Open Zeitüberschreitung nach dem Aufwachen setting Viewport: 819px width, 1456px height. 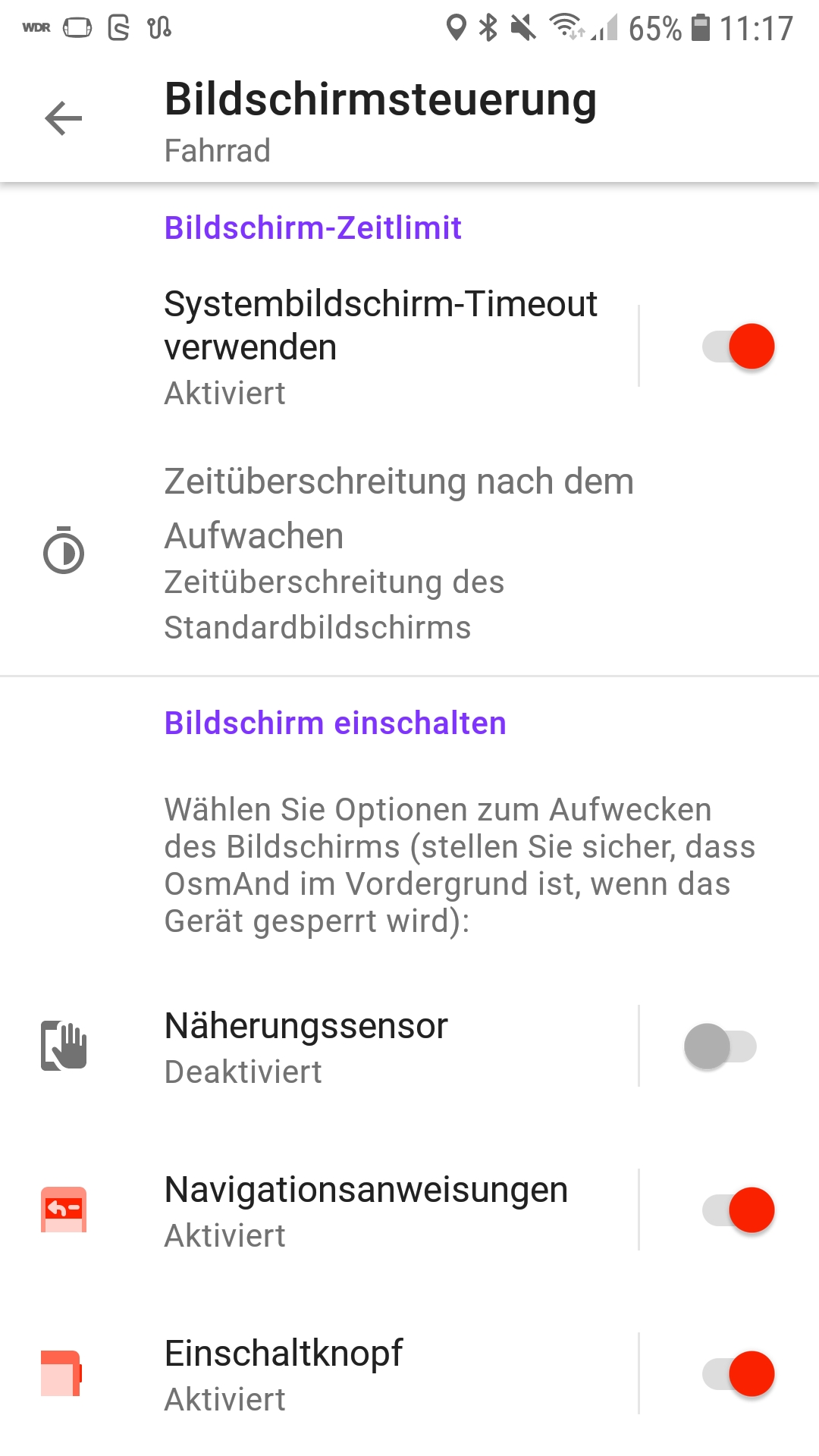399,554
